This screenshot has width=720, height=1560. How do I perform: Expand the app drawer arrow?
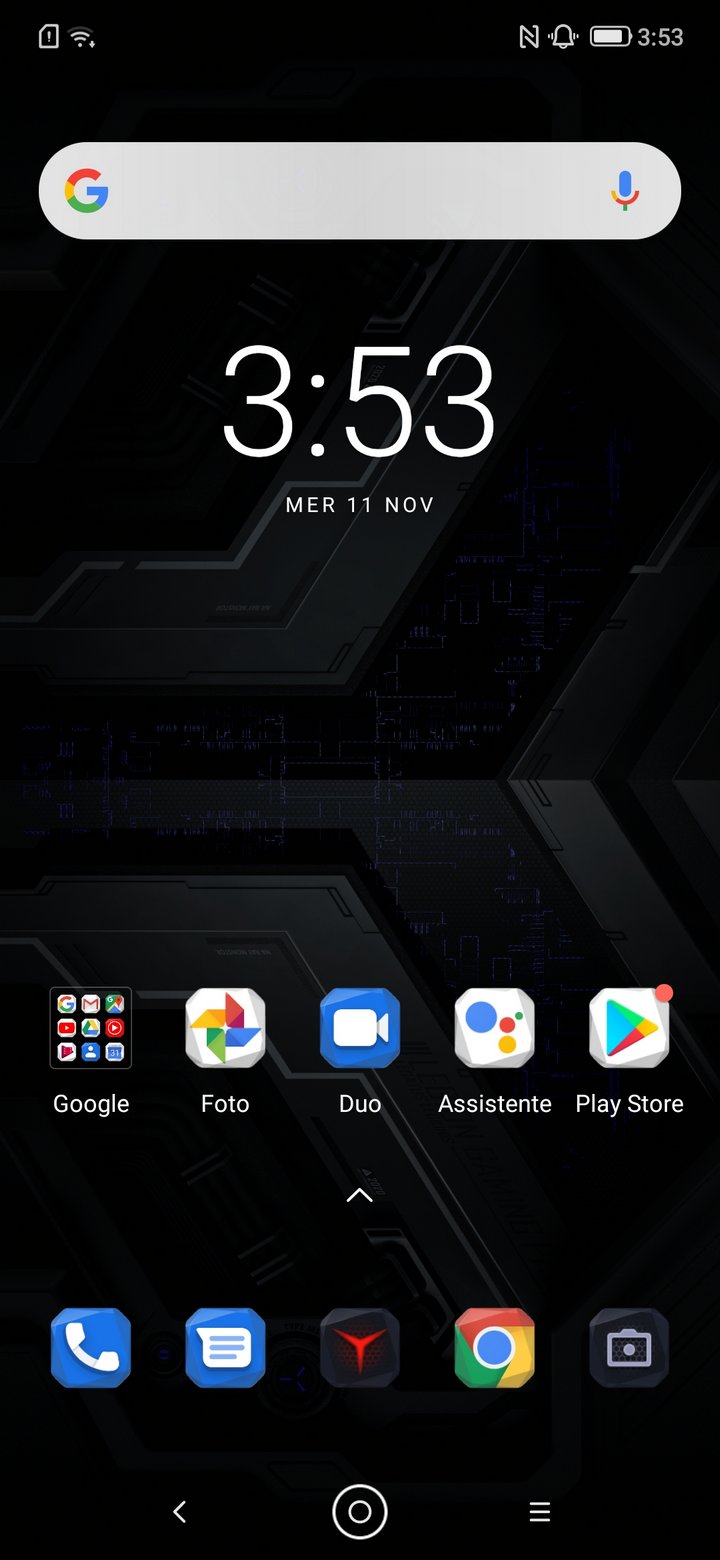pyautogui.click(x=359, y=1195)
